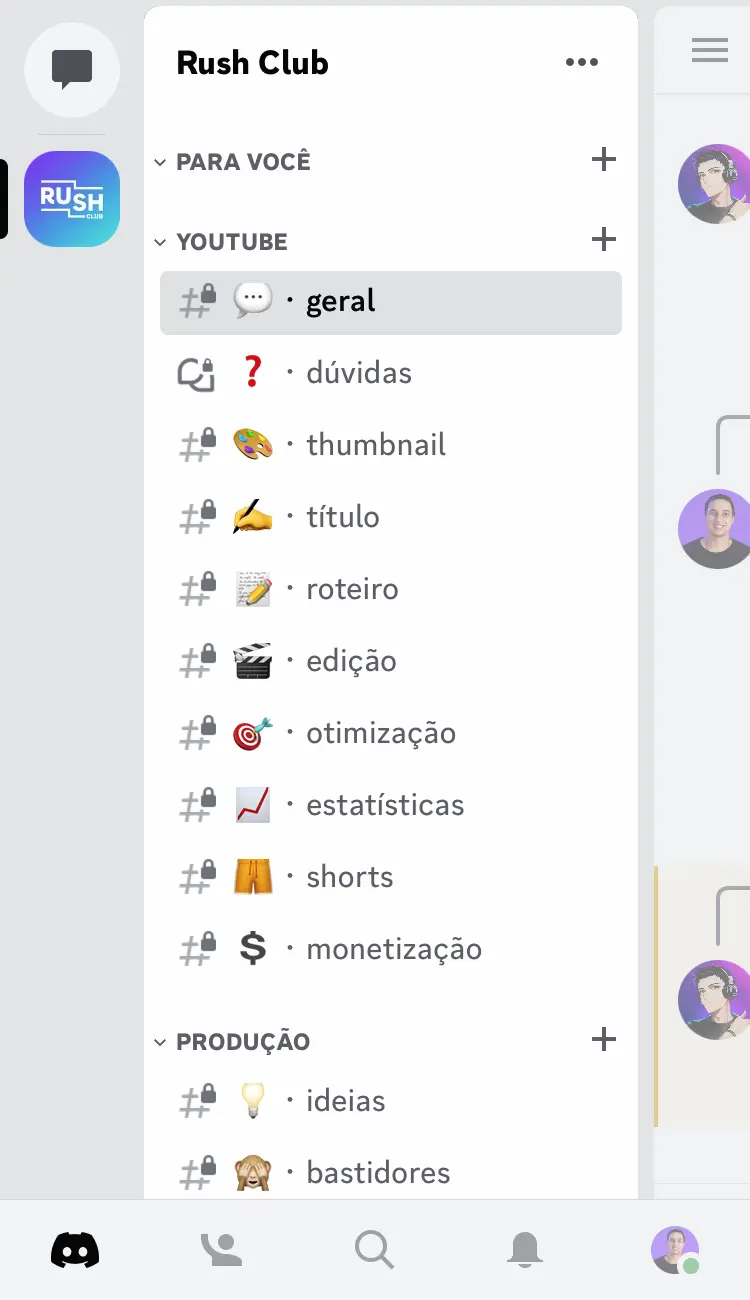Viewport: 750px width, 1300px height.
Task: Open the título channel
Action: [391, 518]
